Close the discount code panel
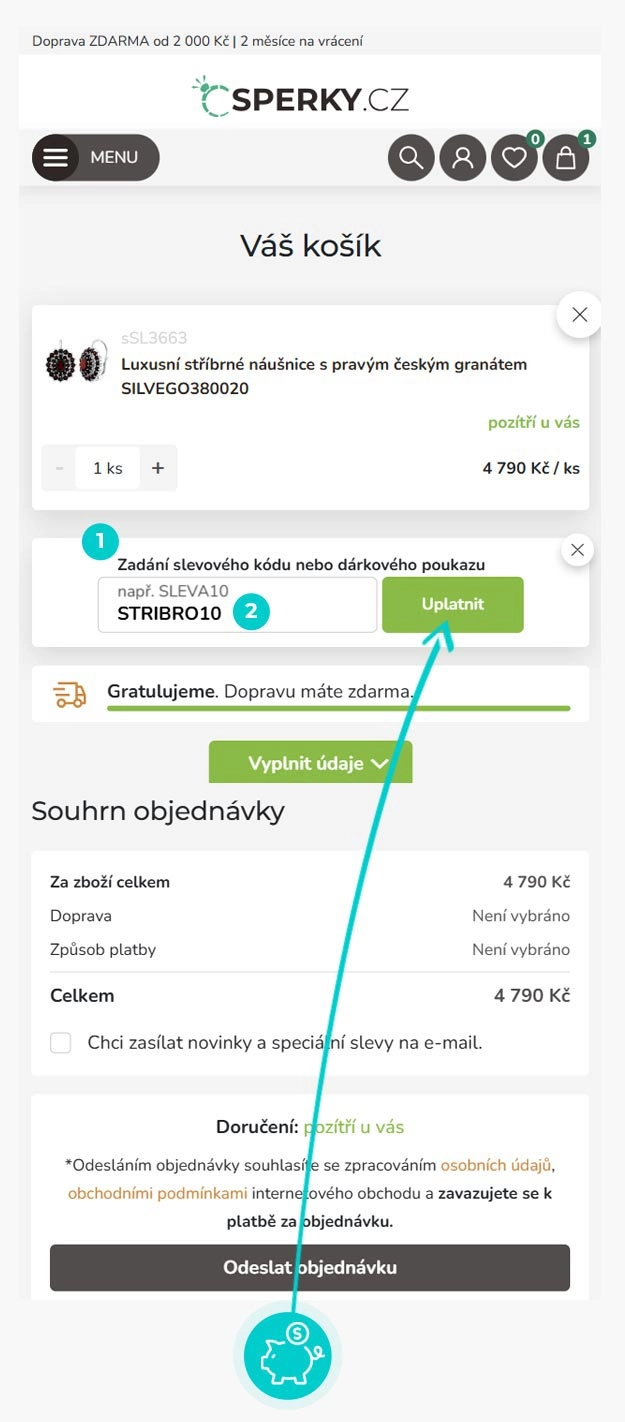Screen dimensions: 625x1422 pos(577,549)
